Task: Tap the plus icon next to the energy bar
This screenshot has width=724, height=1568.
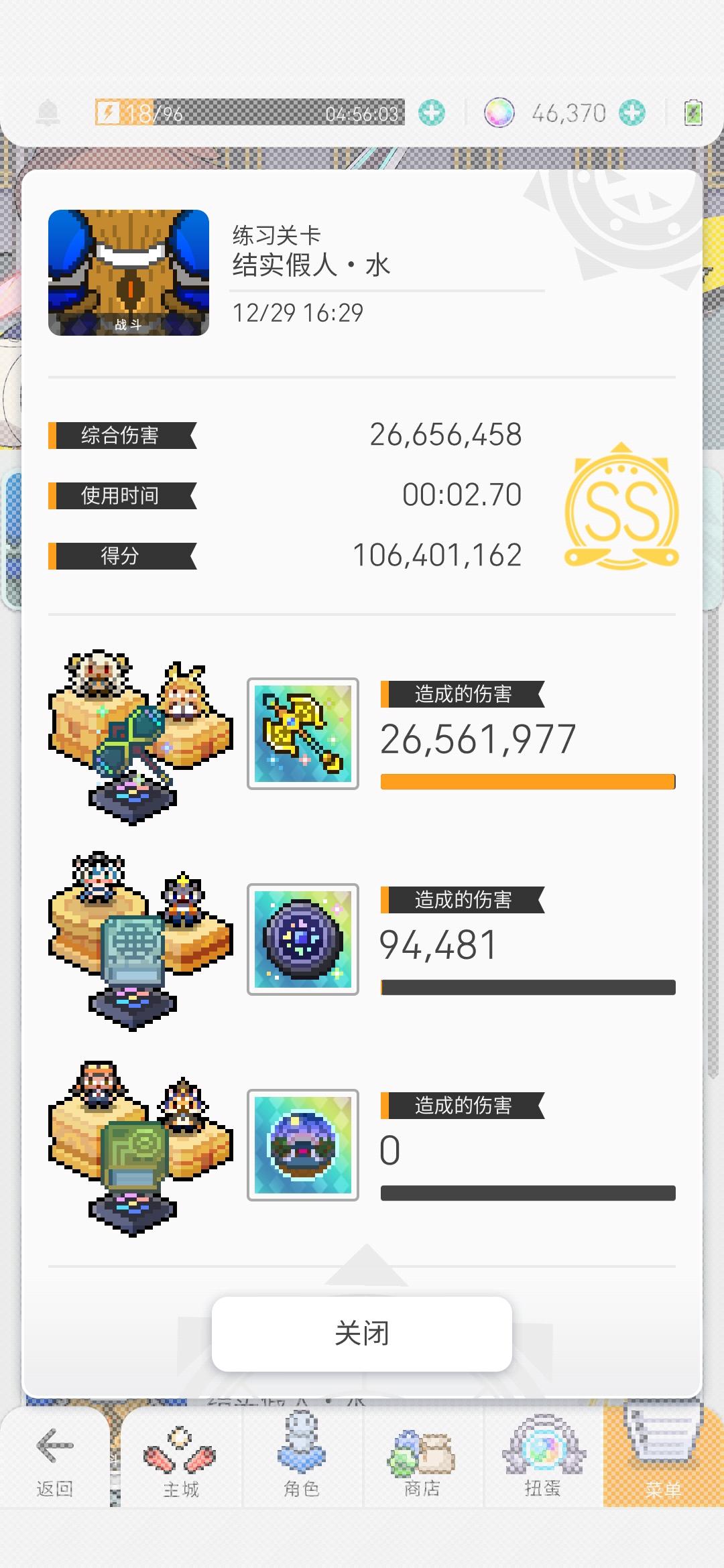Action: click(x=432, y=112)
